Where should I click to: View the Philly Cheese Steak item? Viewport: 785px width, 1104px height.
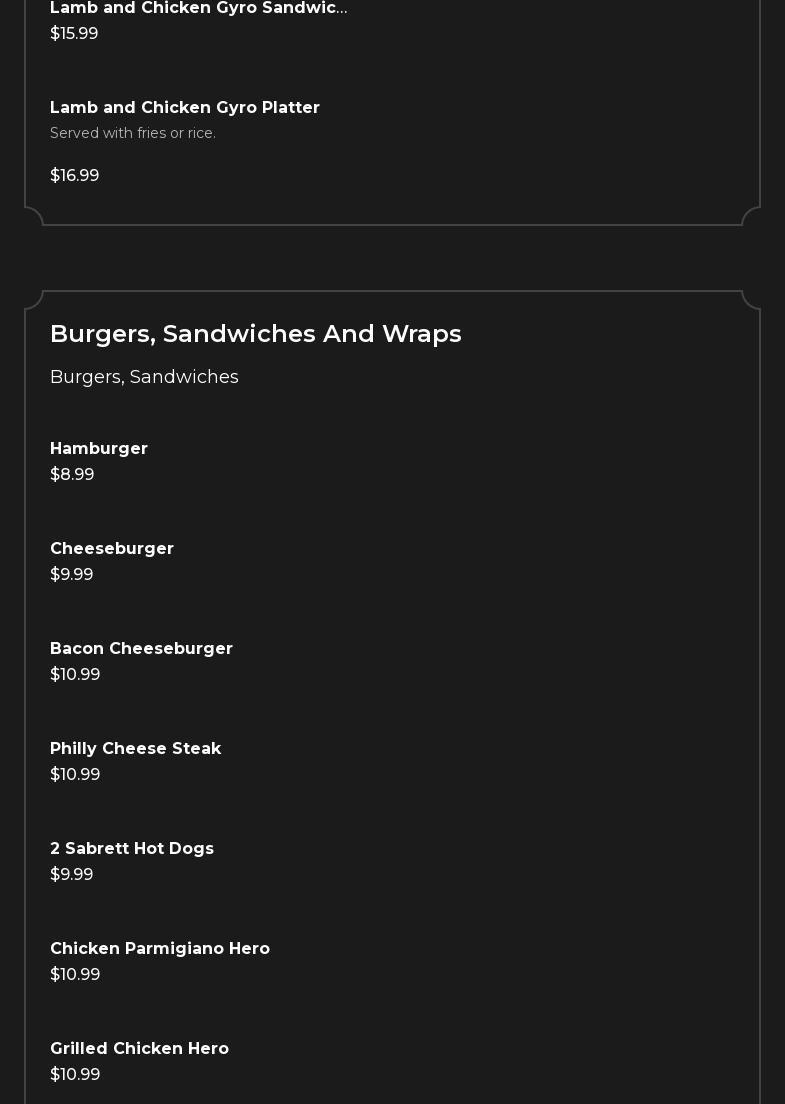coord(136,749)
